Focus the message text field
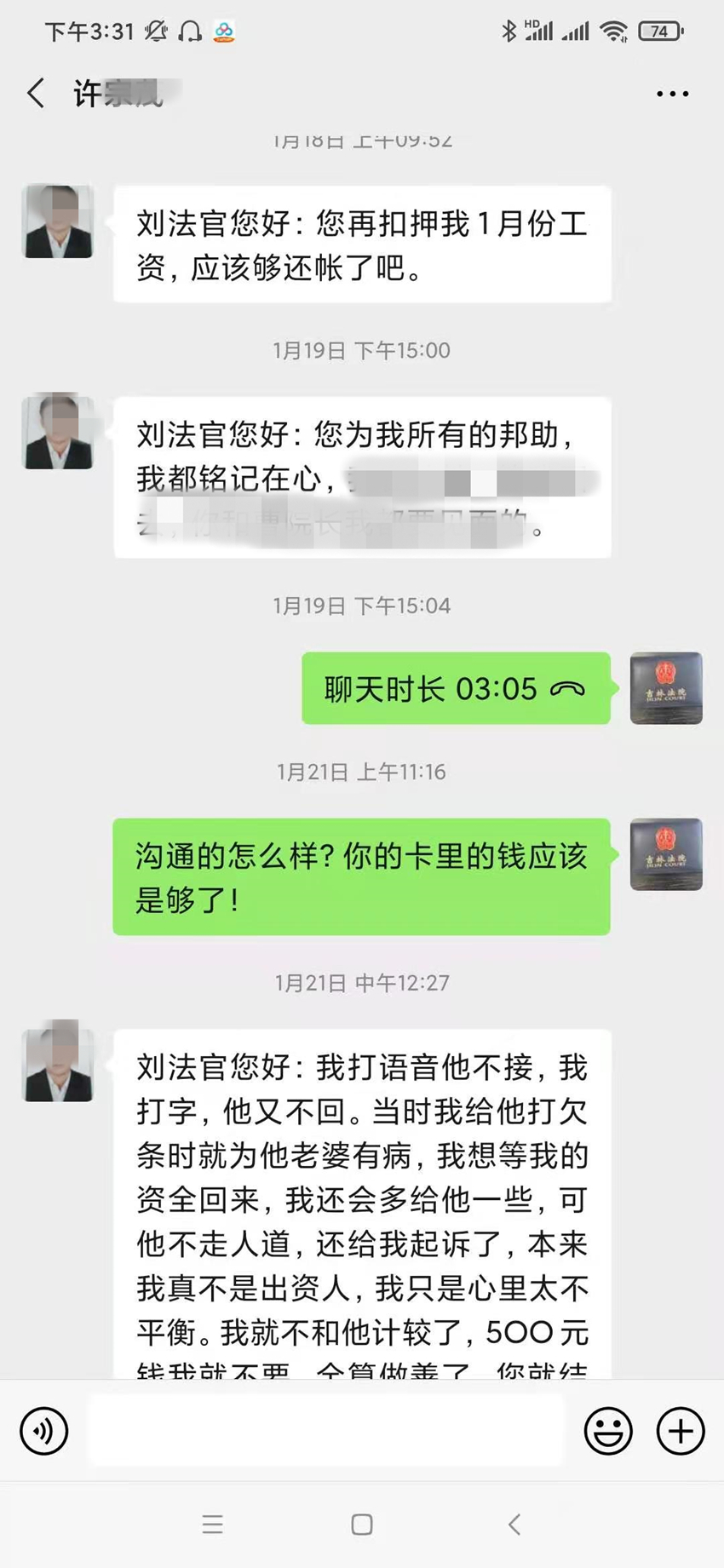The width and height of the screenshot is (724, 1568). pos(325,1430)
